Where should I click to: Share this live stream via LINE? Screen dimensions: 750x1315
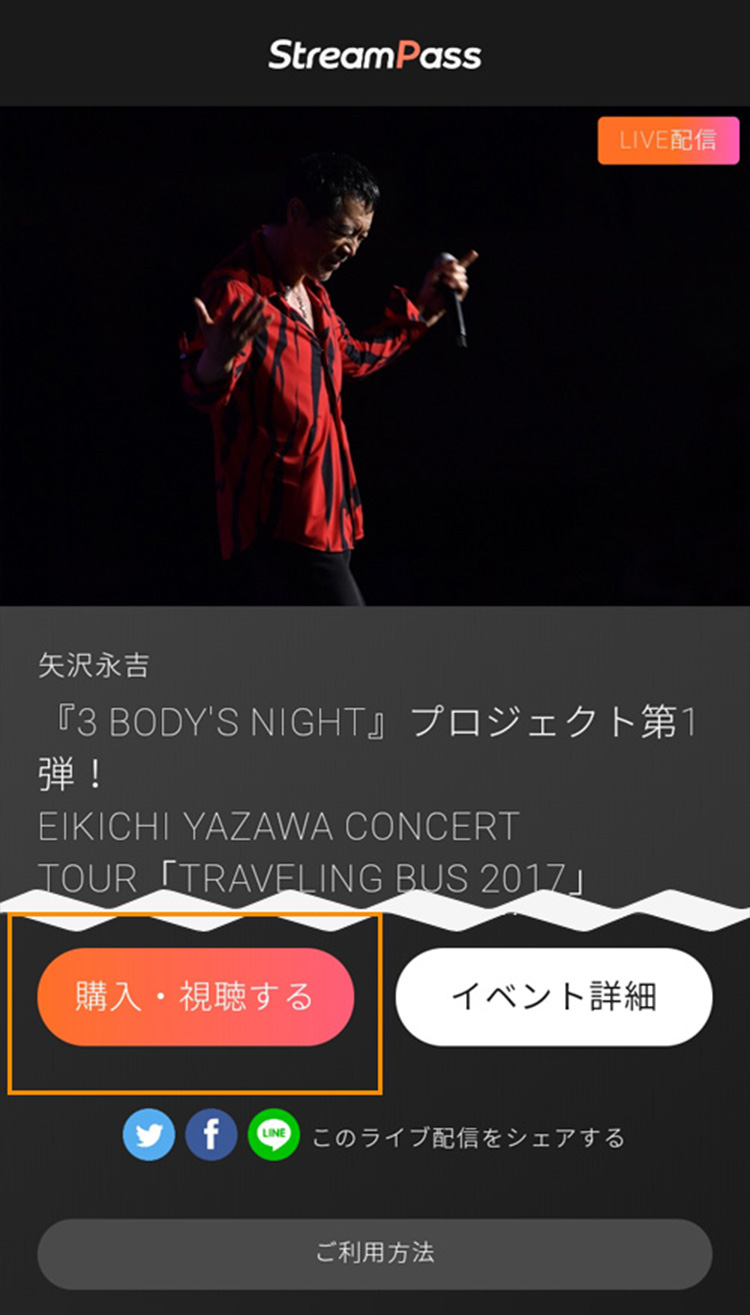point(273,1135)
